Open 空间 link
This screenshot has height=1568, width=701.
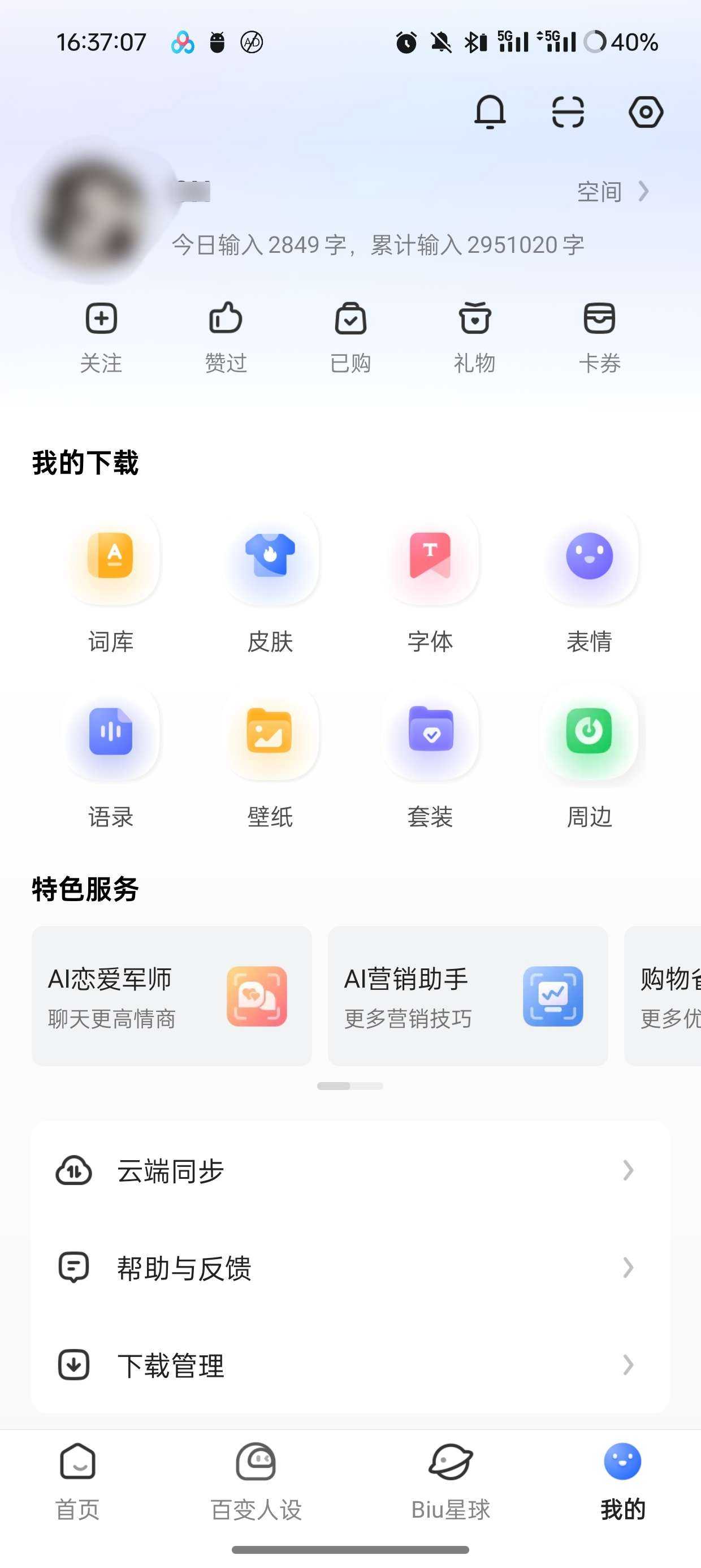pyautogui.click(x=612, y=192)
